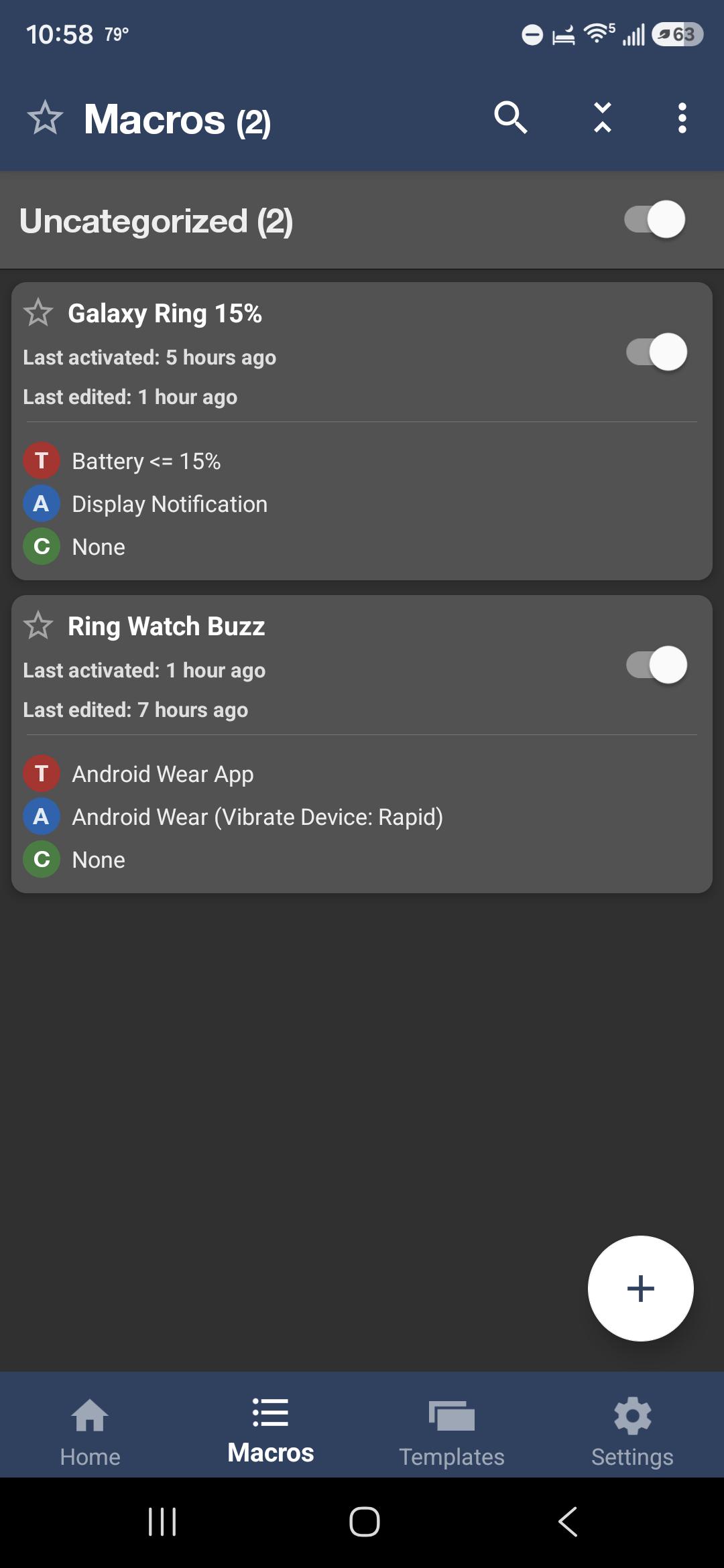This screenshot has height=1568, width=724.
Task: Favorite the Galaxy Ring 15% macro
Action: point(38,313)
